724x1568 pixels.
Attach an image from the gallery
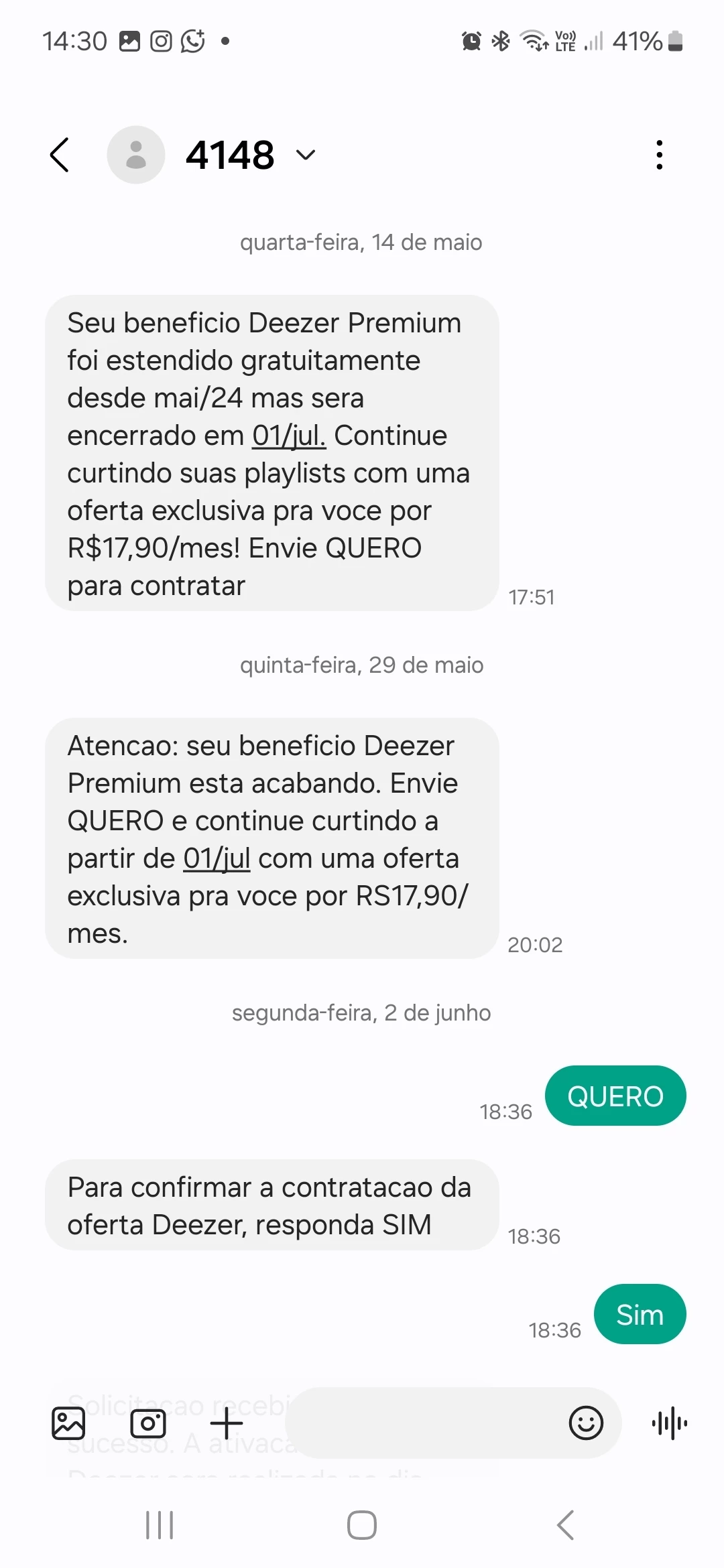[68, 1423]
